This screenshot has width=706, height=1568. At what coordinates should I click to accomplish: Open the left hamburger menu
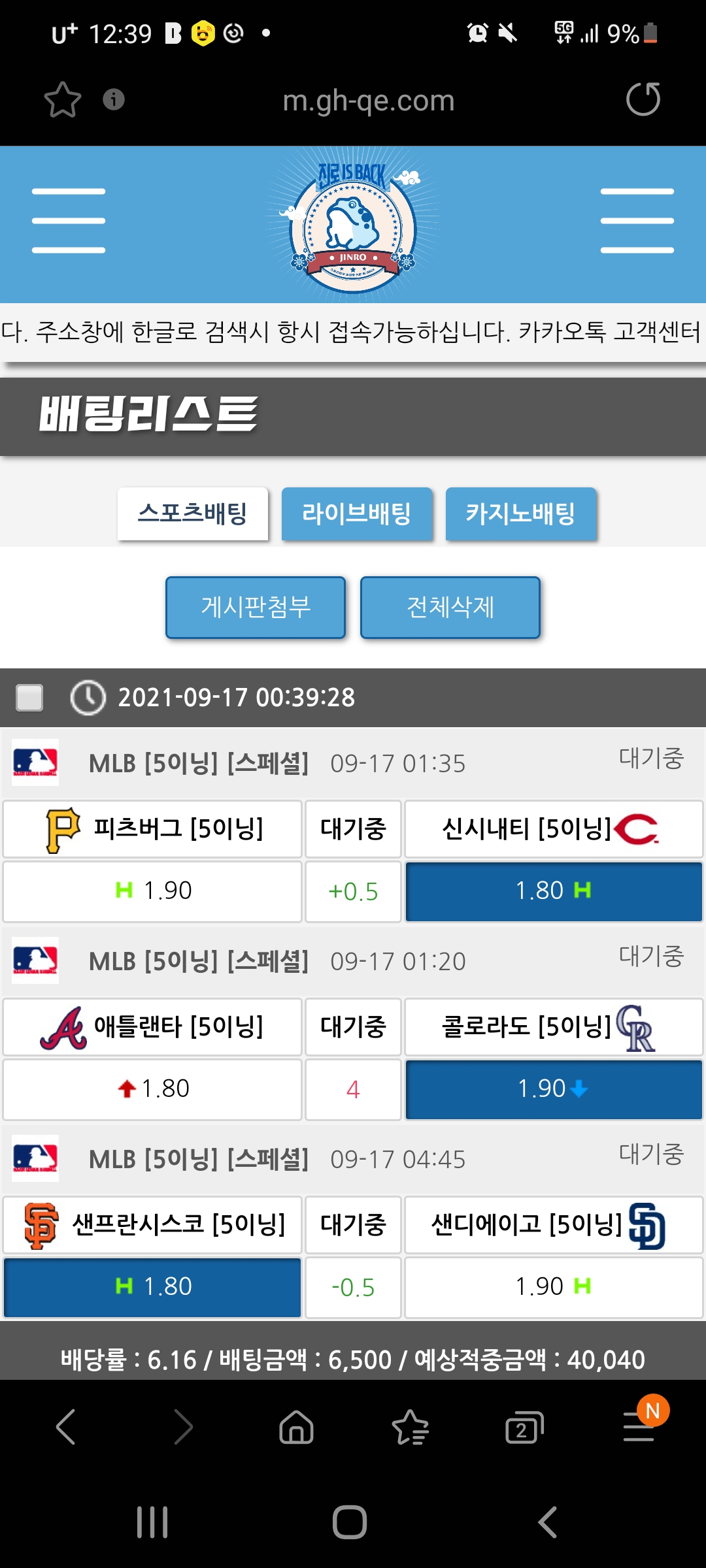click(x=69, y=221)
